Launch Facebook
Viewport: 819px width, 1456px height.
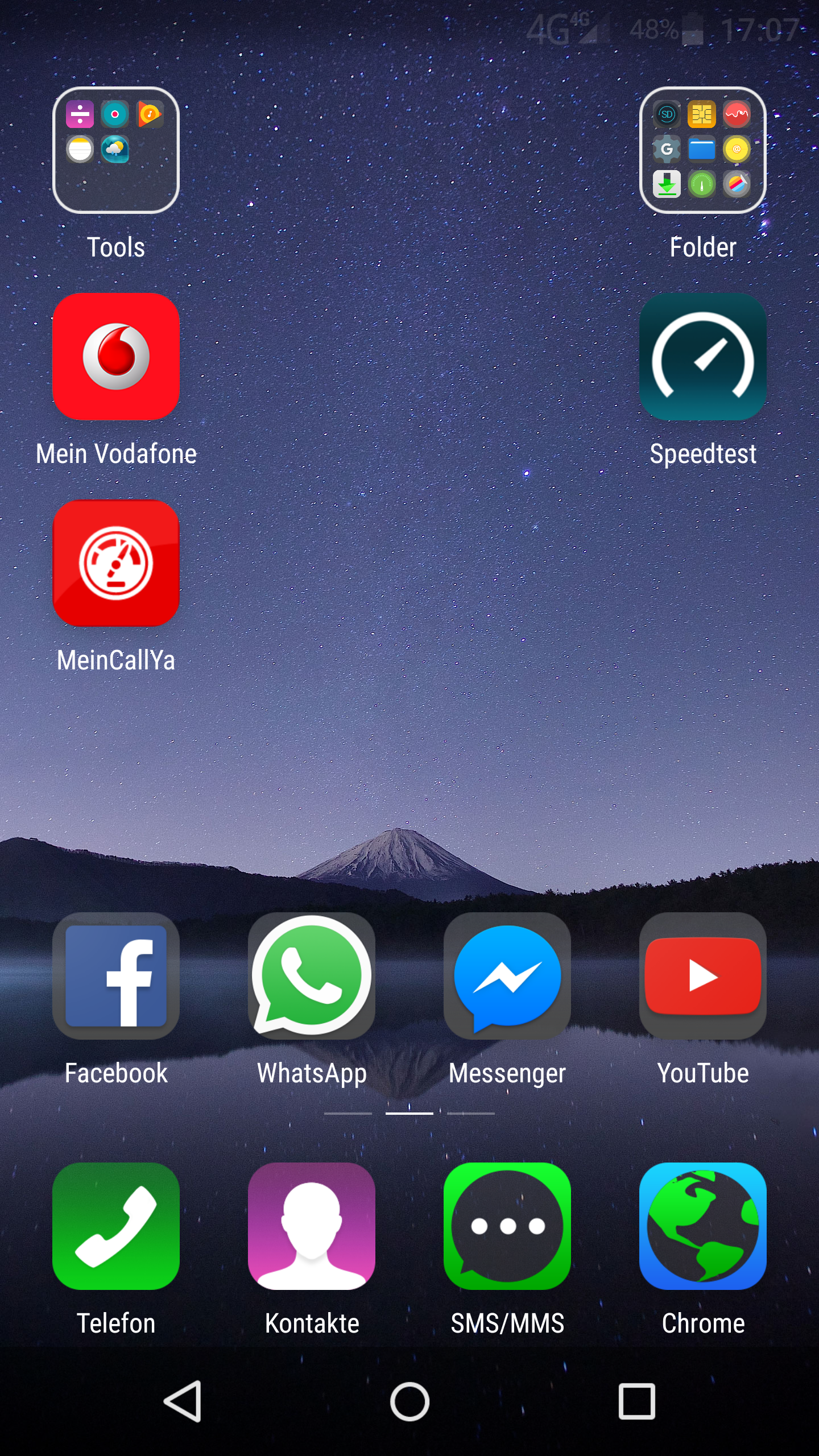click(x=116, y=976)
